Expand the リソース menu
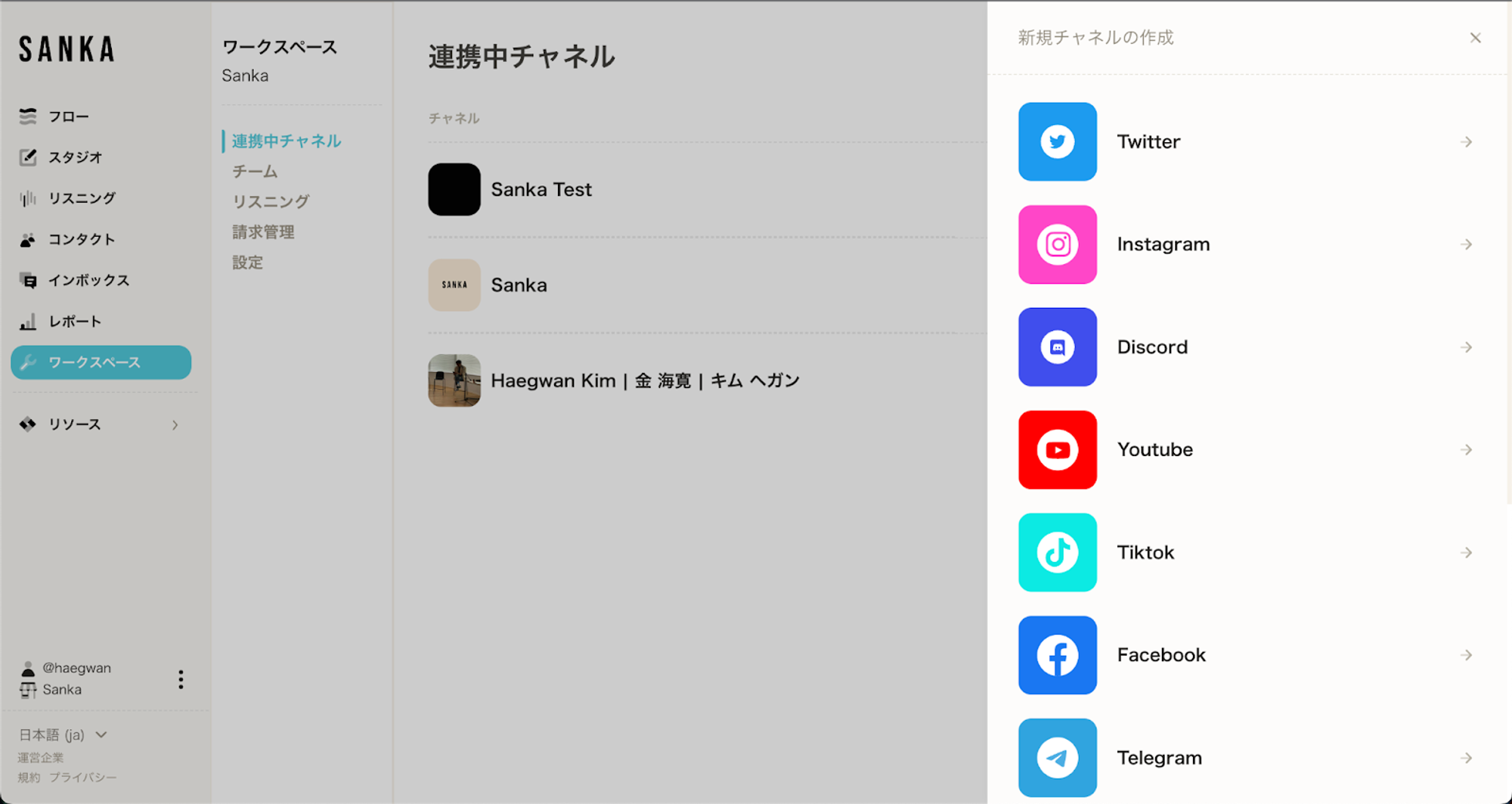1512x804 pixels. click(x=98, y=424)
